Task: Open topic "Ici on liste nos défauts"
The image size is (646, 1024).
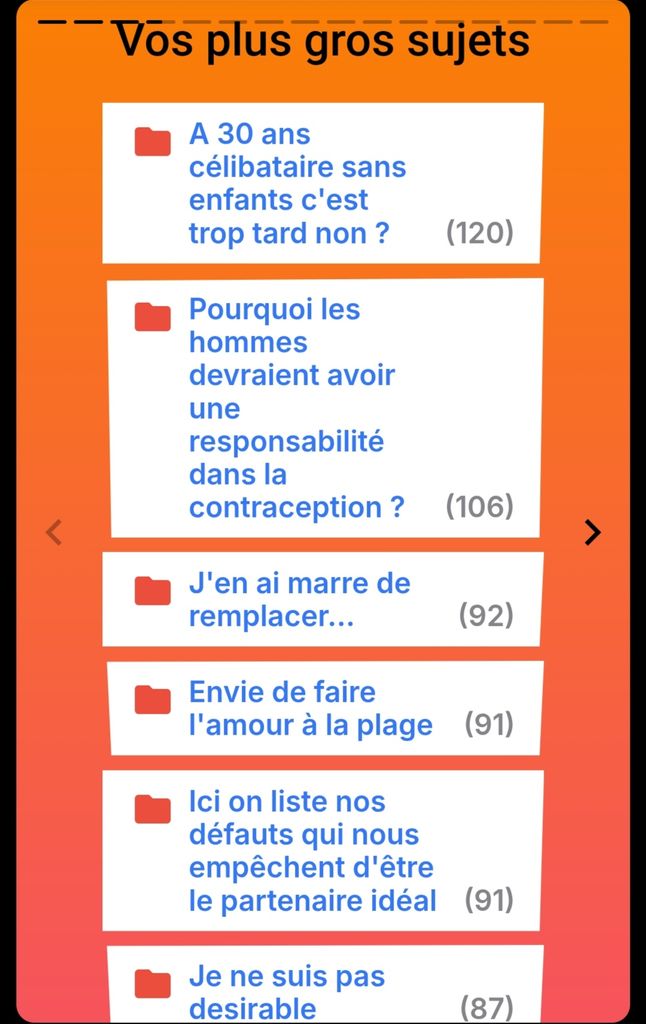Action: (312, 851)
